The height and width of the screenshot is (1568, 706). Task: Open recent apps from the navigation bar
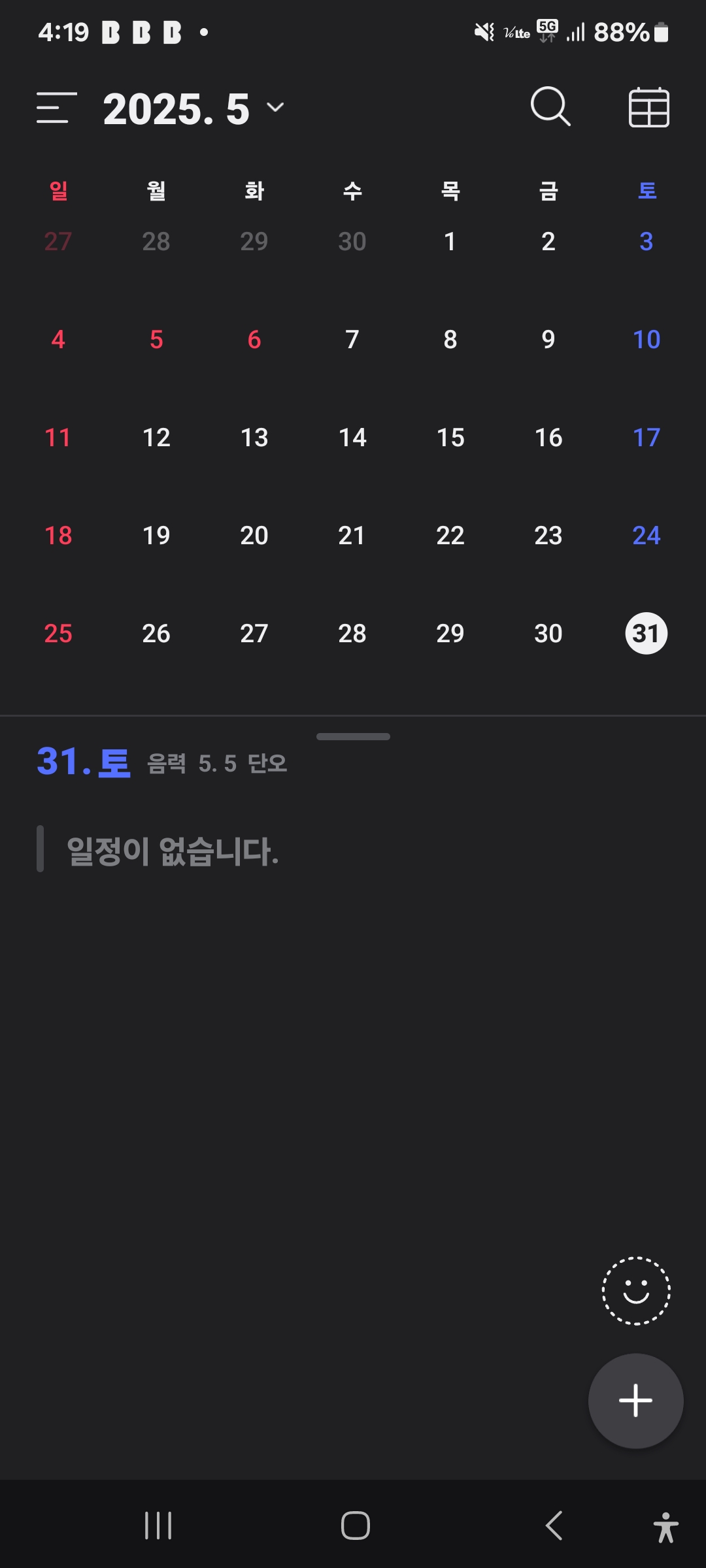click(x=158, y=1526)
